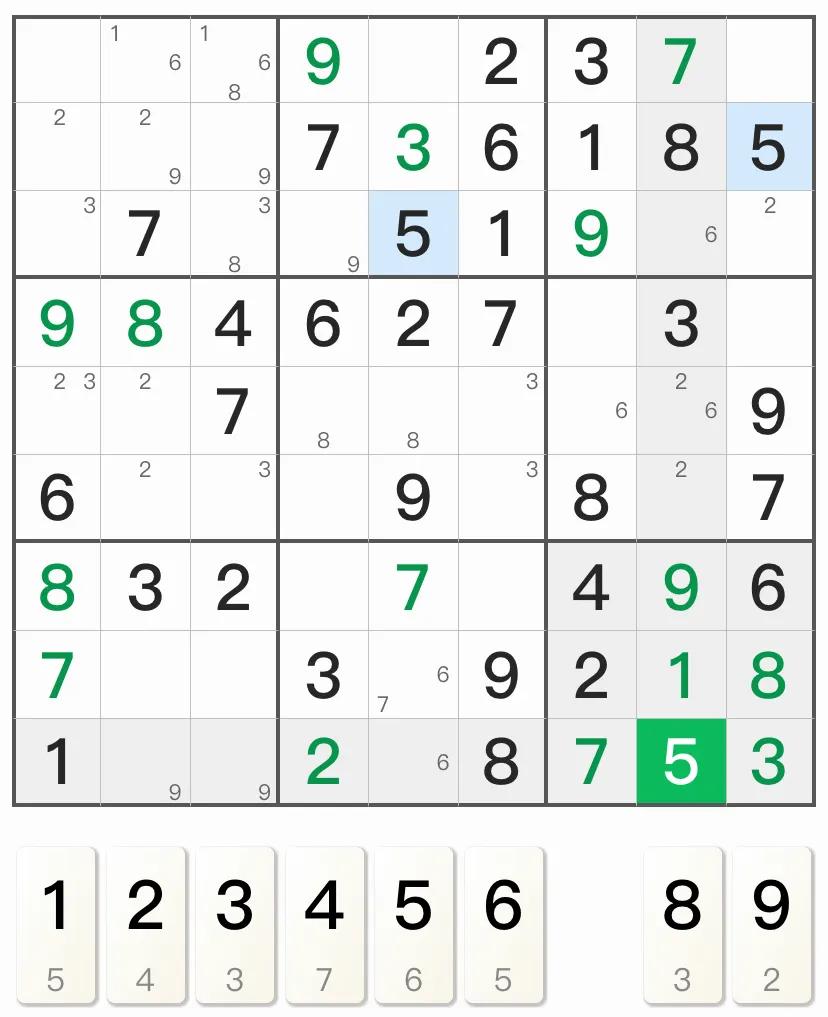Select the 9 key with 2 remaining
828x1017 pixels.
coord(771,924)
